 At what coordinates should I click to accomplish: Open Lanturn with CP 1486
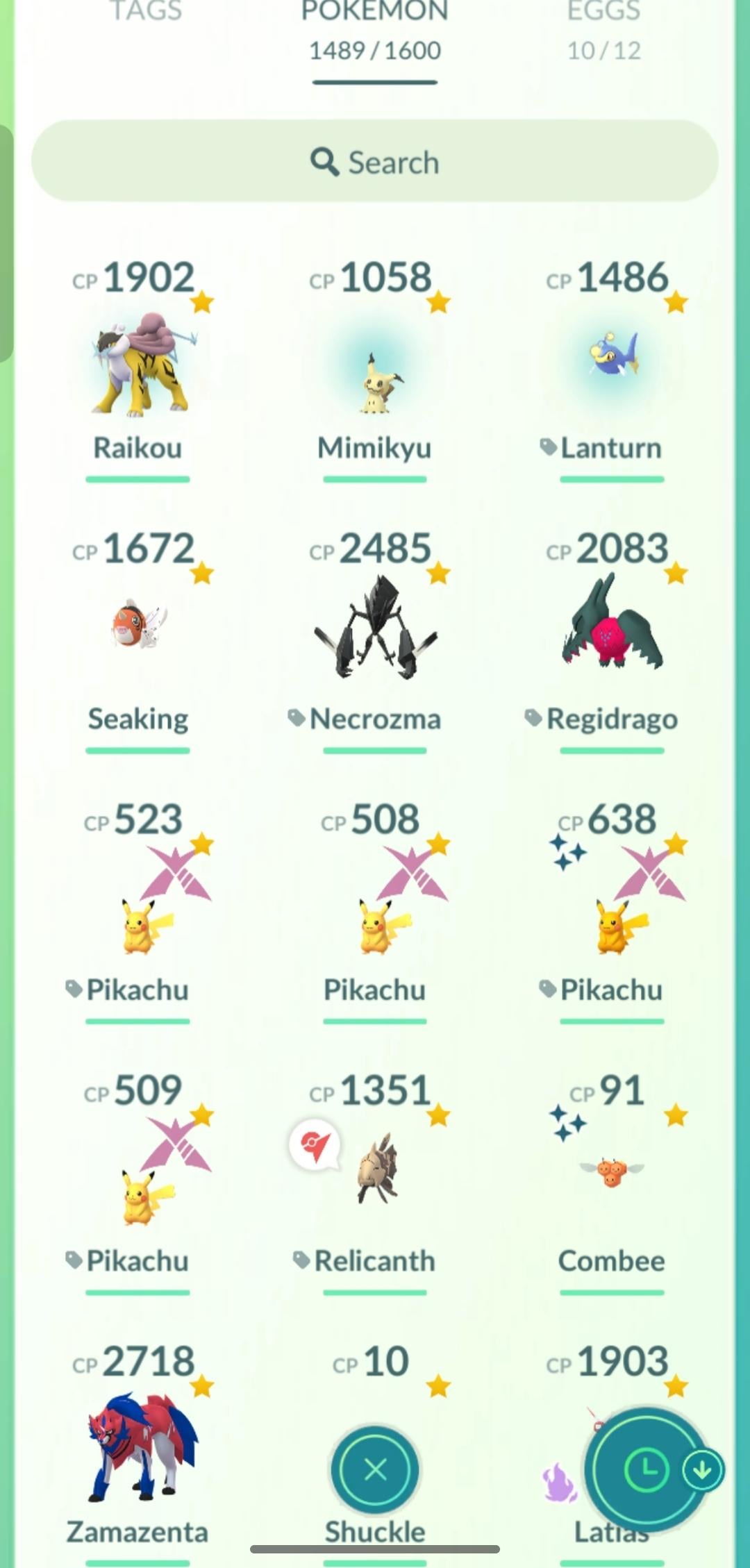pyautogui.click(x=611, y=368)
